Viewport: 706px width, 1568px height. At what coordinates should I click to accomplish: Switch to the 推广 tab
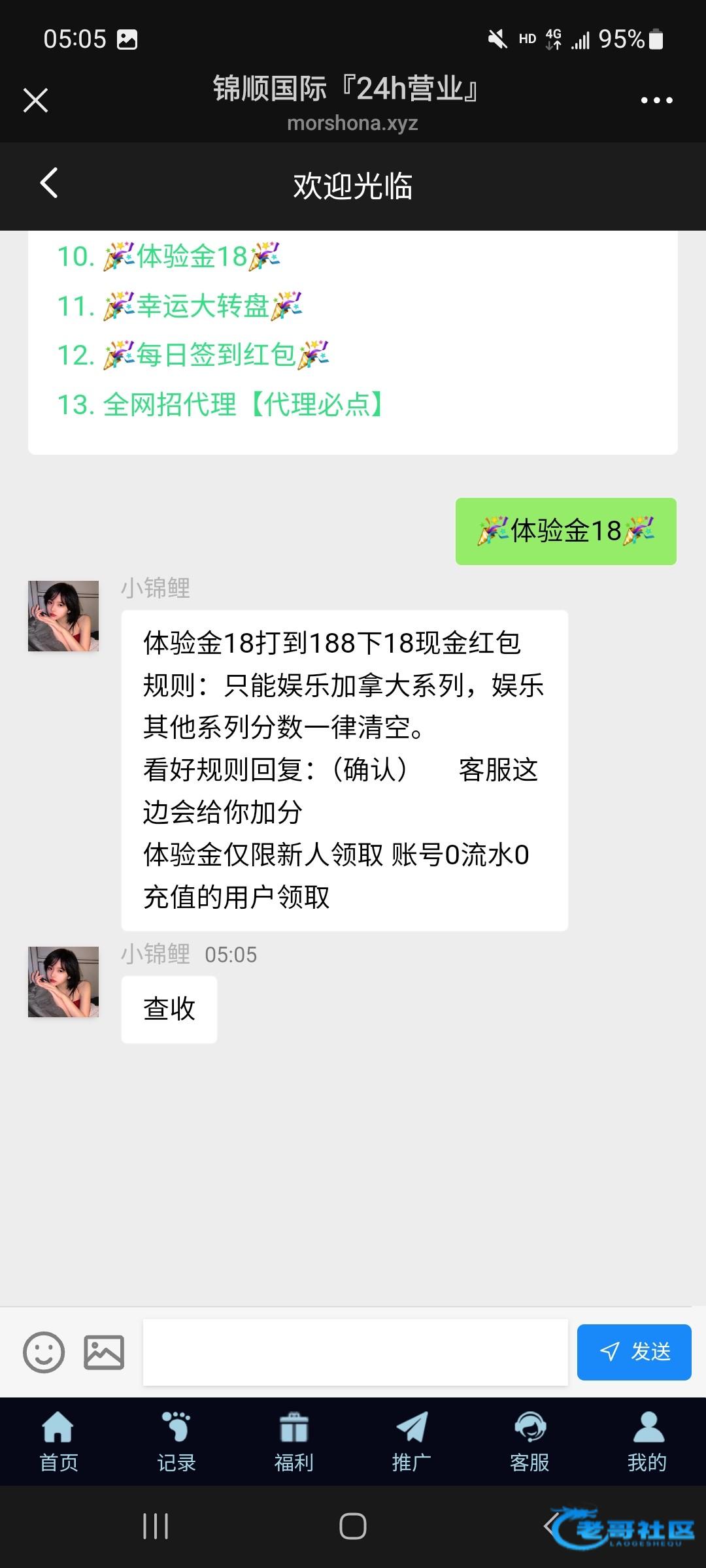412,1442
